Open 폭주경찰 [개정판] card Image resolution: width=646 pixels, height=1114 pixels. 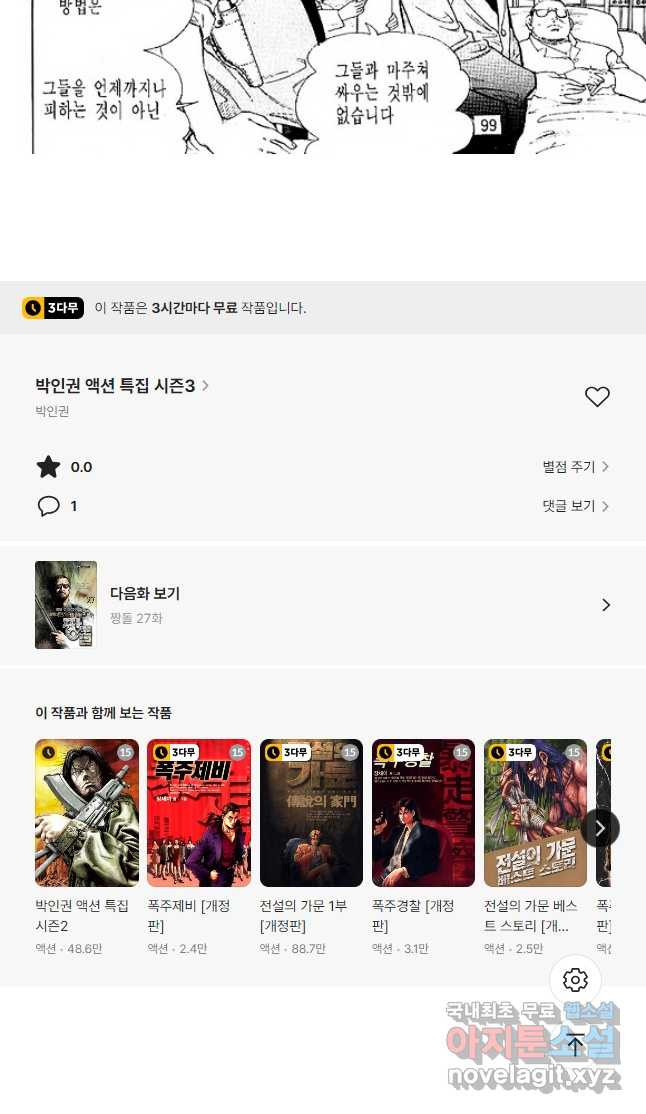pyautogui.click(x=424, y=846)
